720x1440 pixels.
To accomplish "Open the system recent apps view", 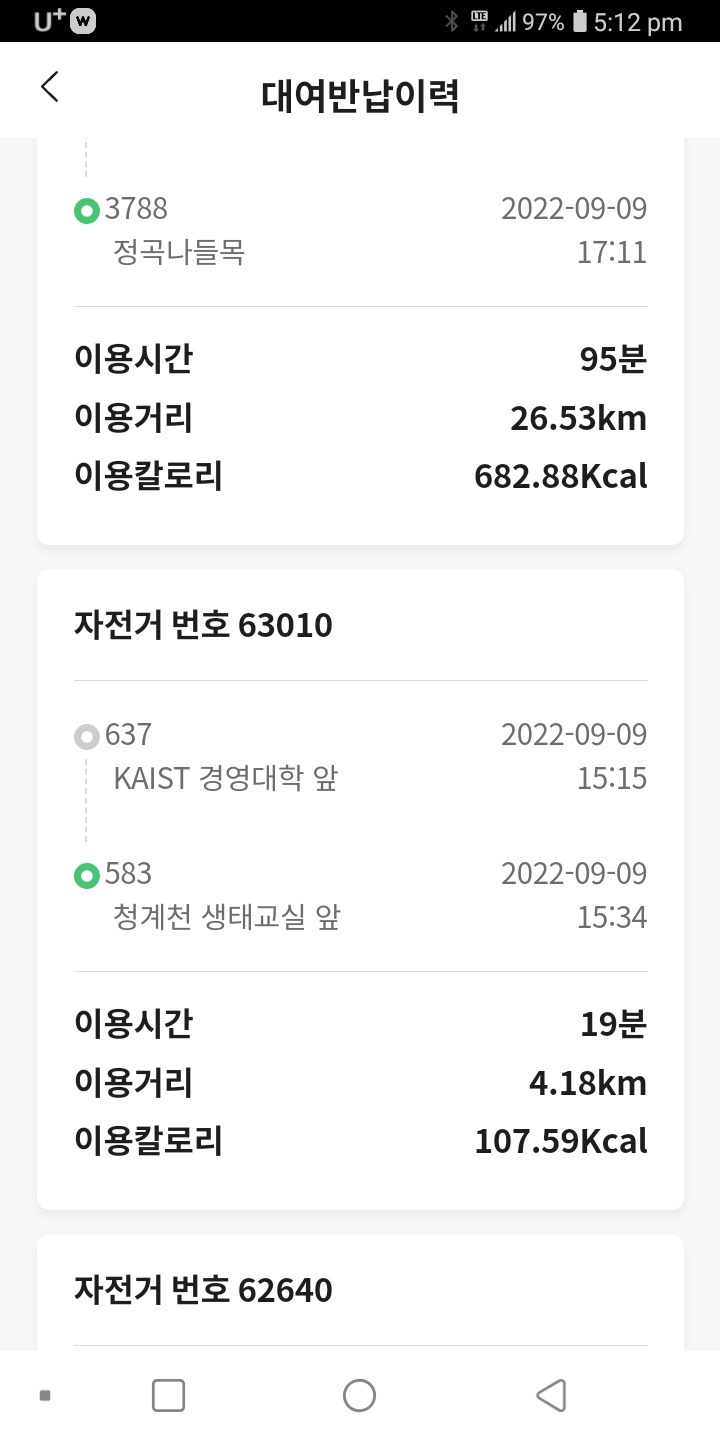I will pyautogui.click(x=168, y=1395).
